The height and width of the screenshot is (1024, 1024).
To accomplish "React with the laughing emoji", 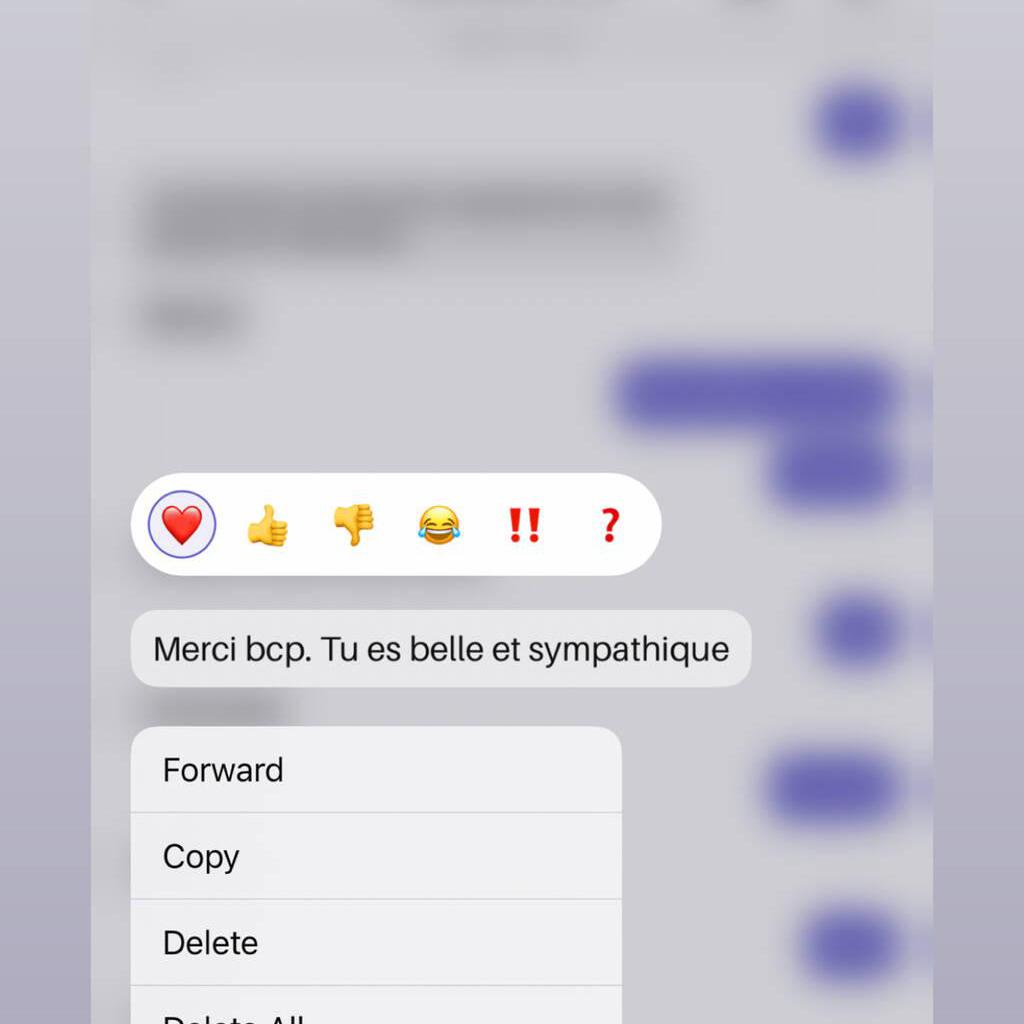I will [439, 525].
